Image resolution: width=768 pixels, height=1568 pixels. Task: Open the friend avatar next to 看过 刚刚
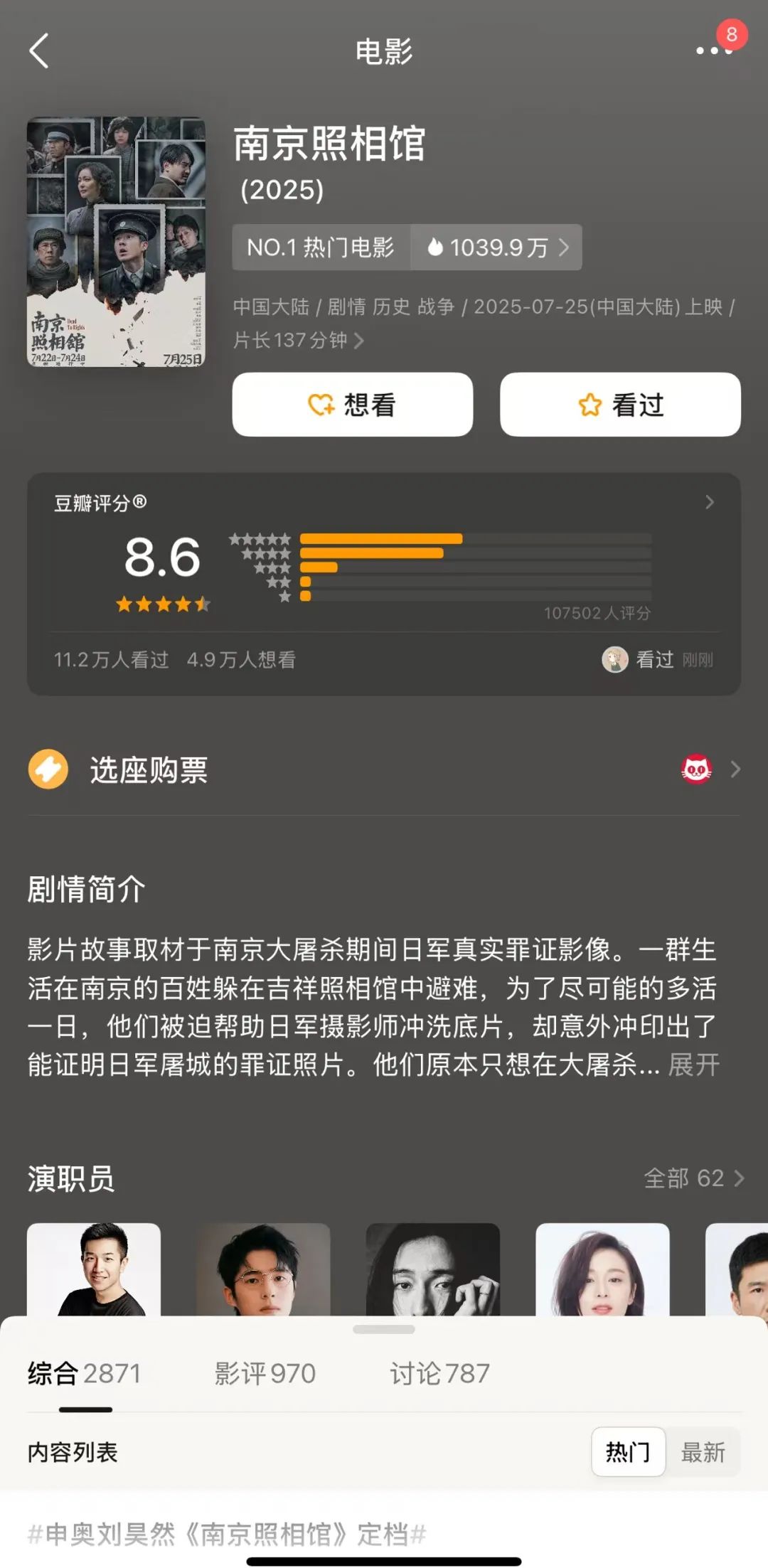[616, 660]
